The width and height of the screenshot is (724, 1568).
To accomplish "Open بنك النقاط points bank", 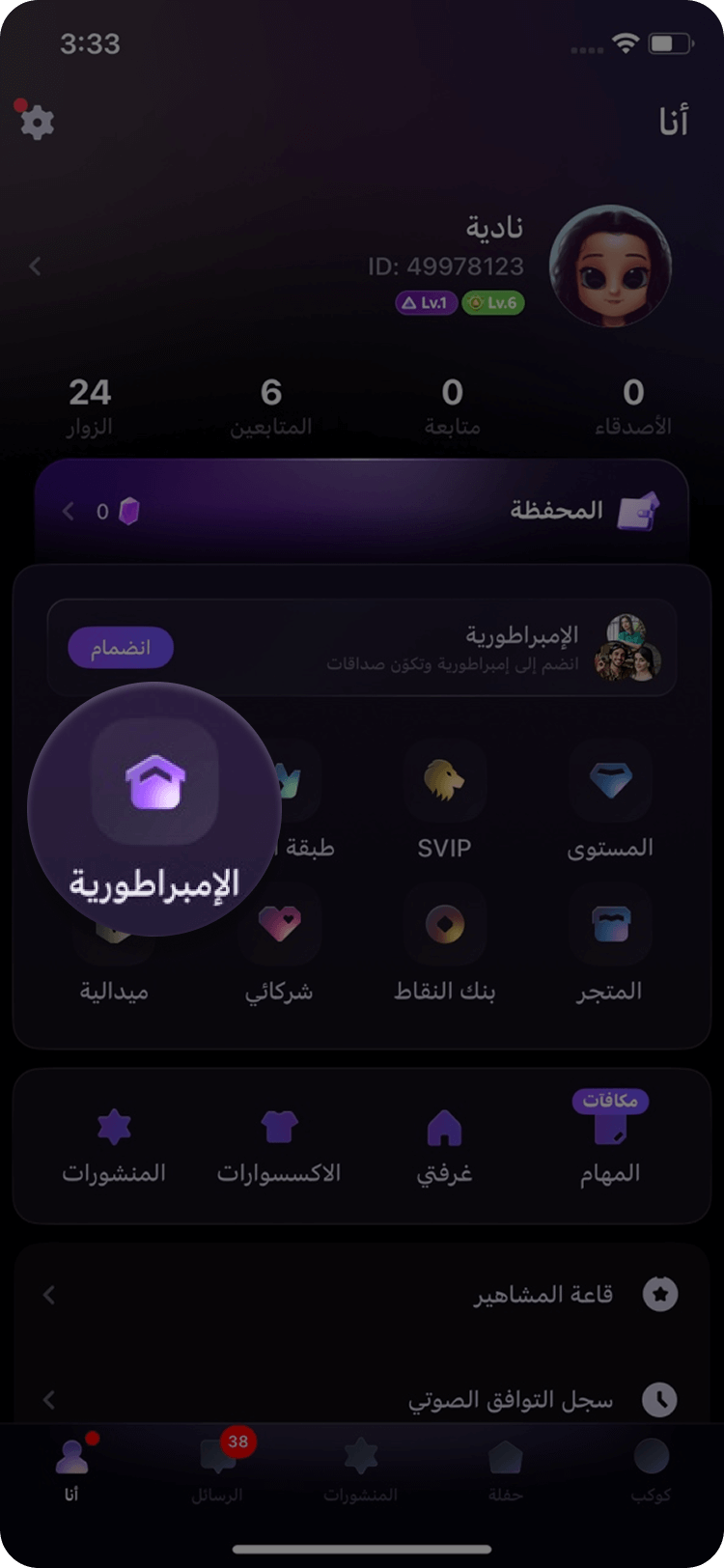I will click(x=444, y=942).
